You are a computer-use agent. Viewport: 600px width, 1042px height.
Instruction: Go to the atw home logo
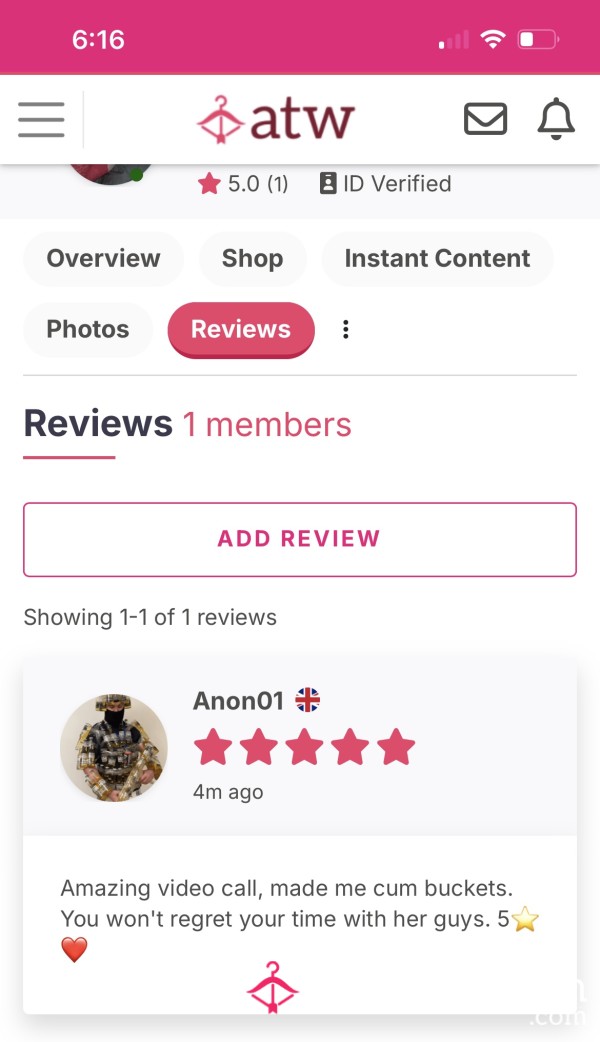point(276,120)
